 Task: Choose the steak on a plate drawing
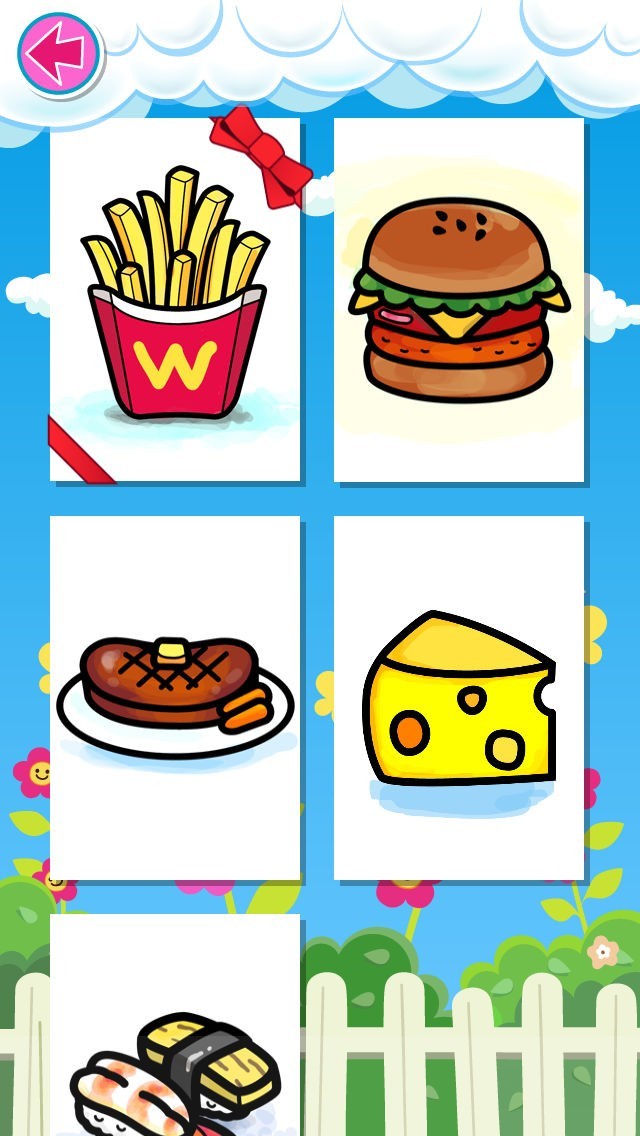175,697
